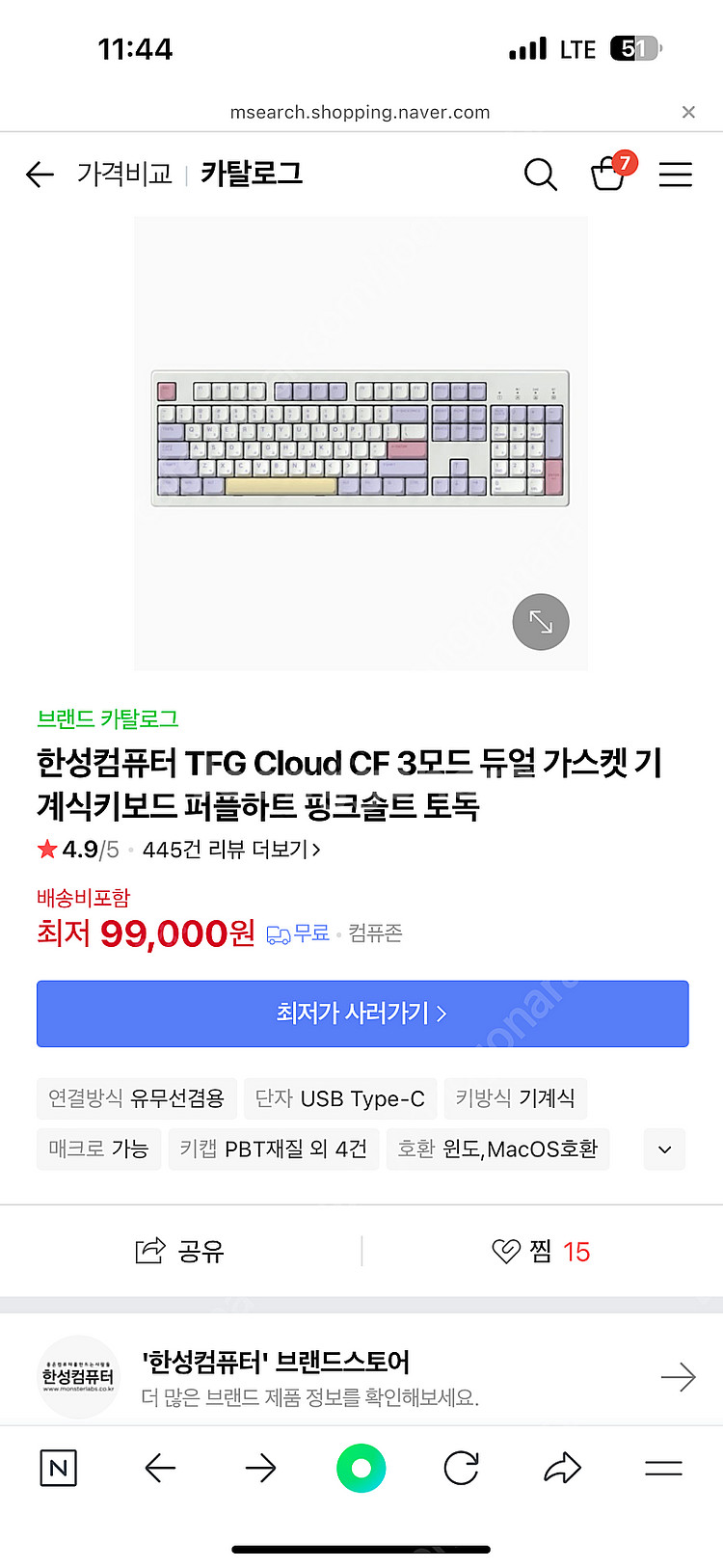The height and width of the screenshot is (1568, 723).
Task: Open the shopping basket with 7 items
Action: 609,174
